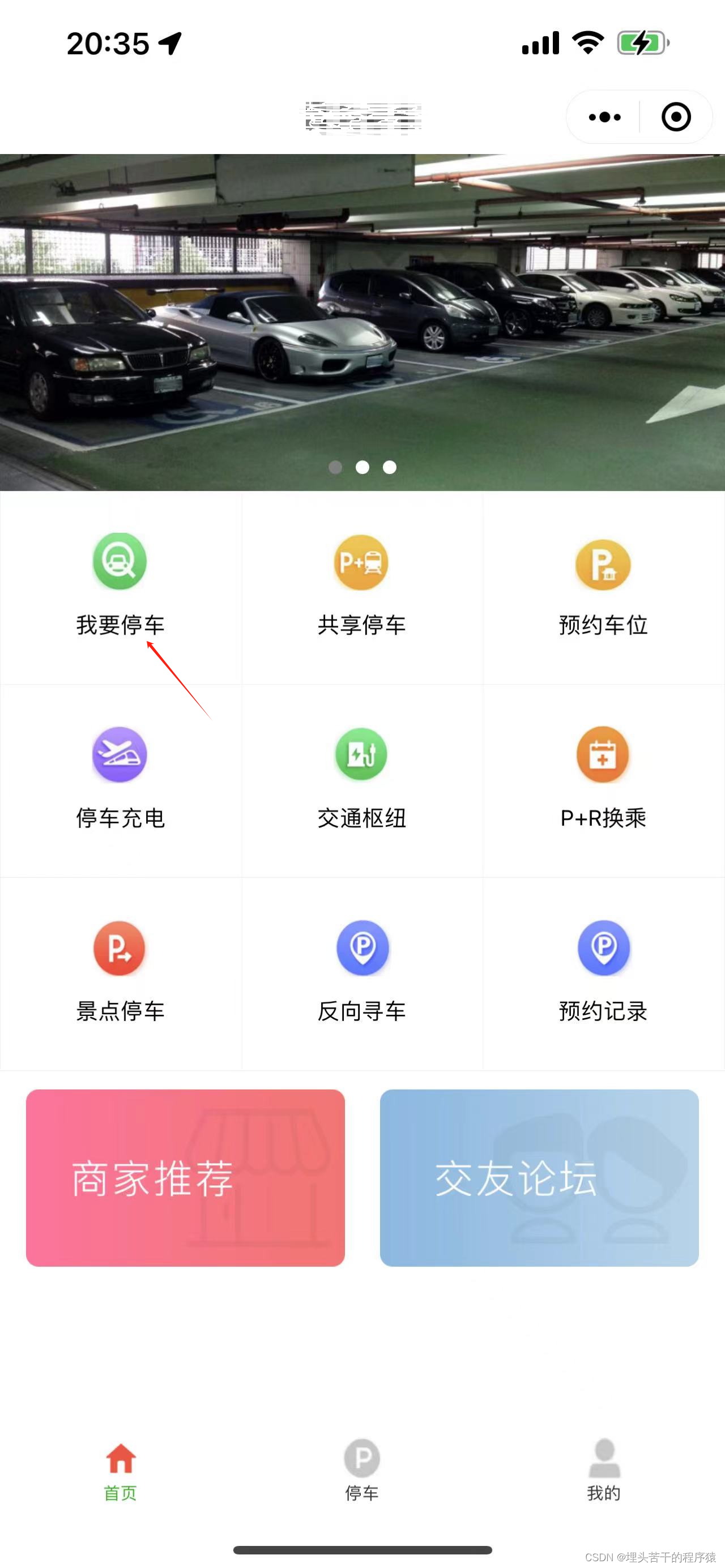View 预约记录
This screenshot has height=1568, width=725.
[x=603, y=974]
